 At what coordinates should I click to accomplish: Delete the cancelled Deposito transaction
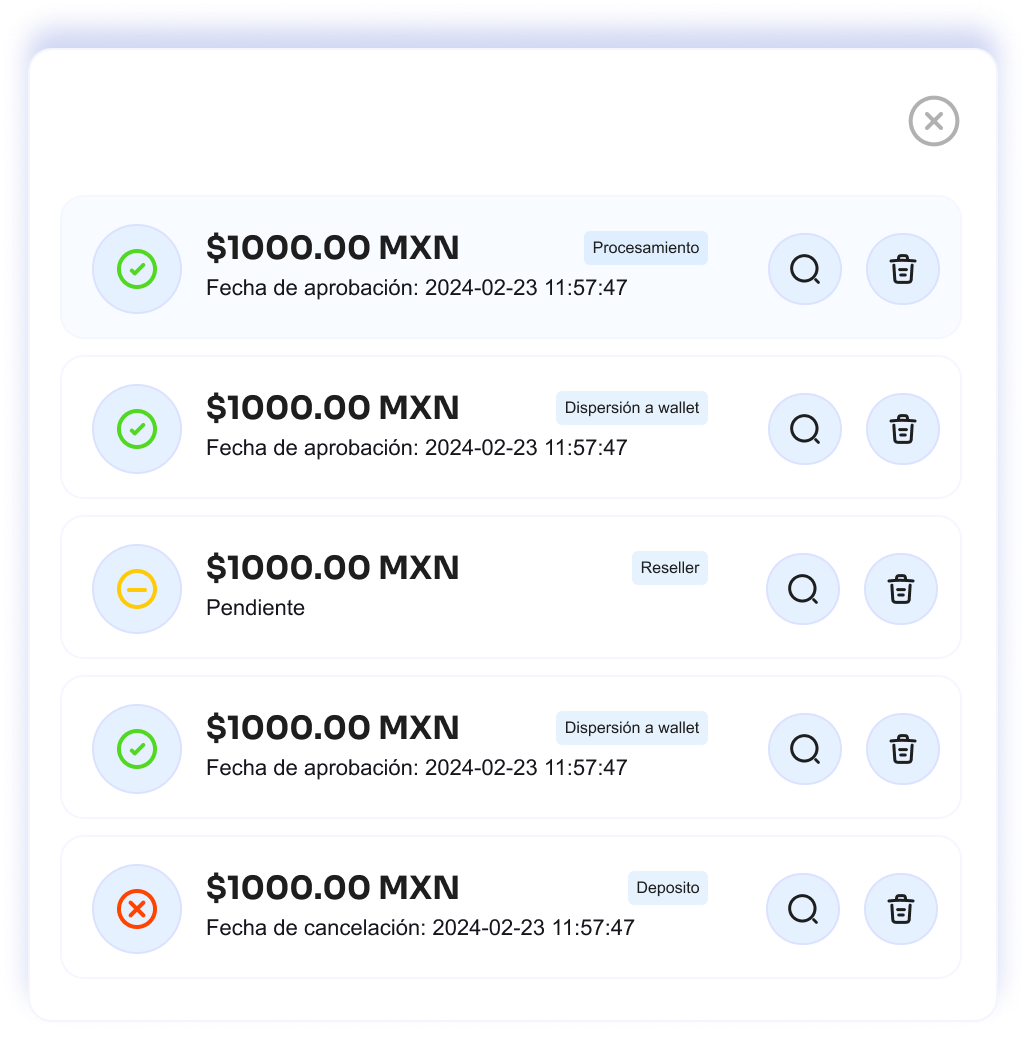point(901,909)
